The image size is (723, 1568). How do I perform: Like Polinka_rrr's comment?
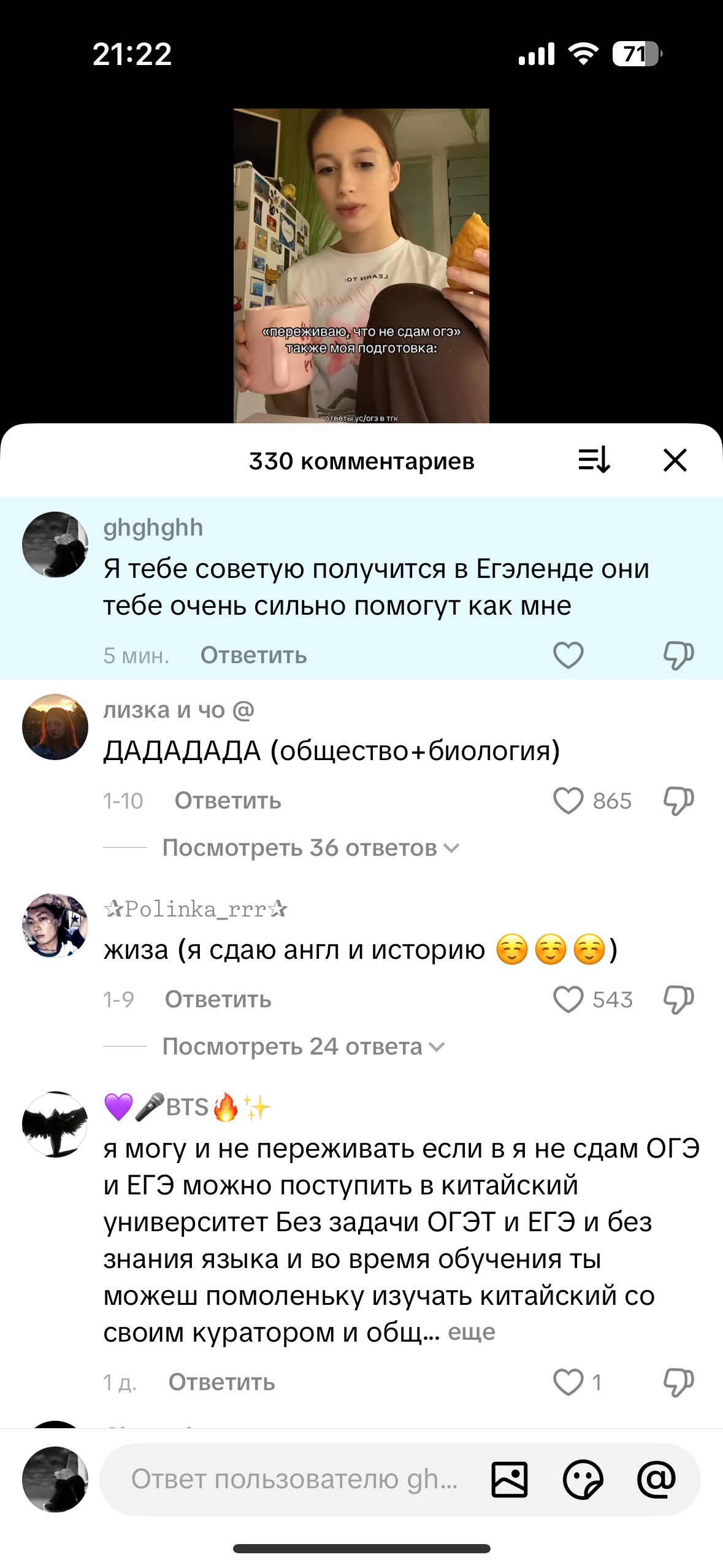[x=568, y=999]
